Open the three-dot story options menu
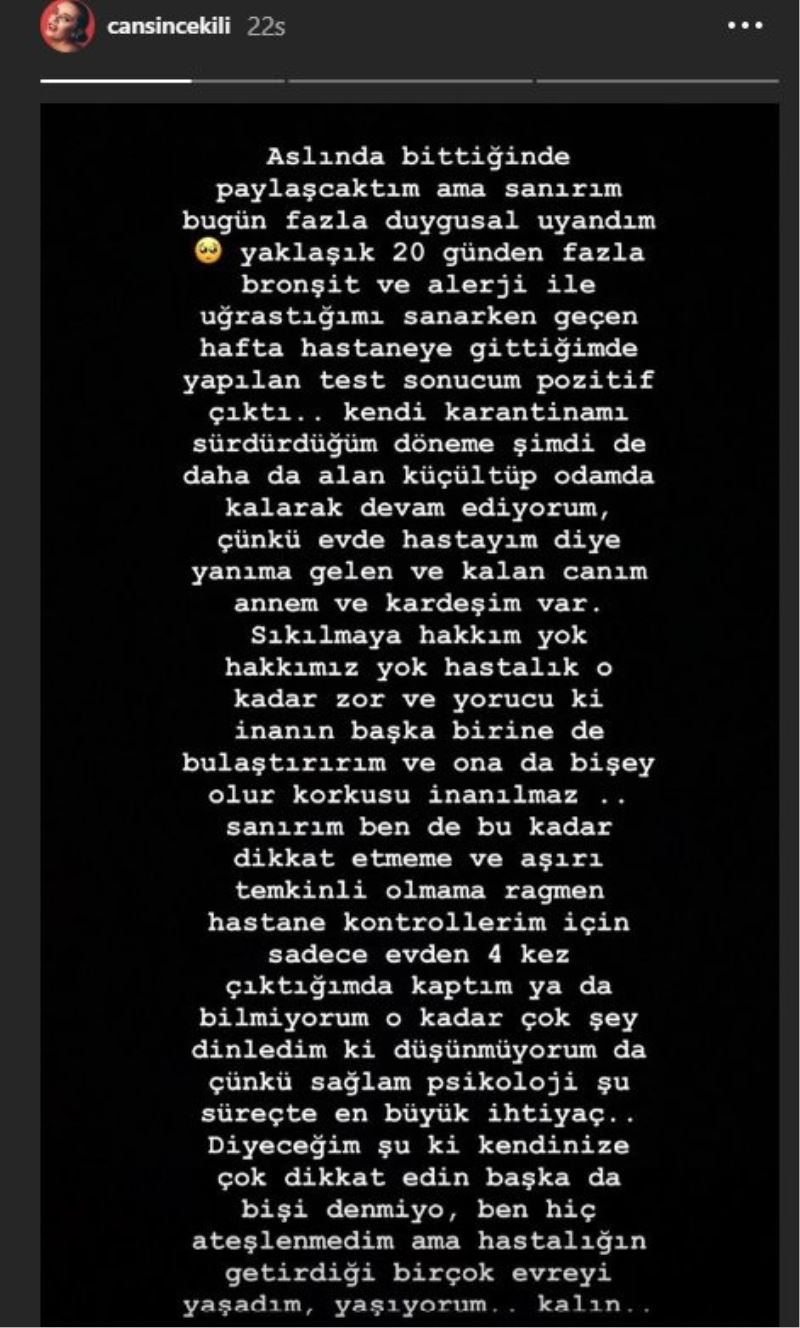Viewport: 800px width, 1328px height. 745,26
